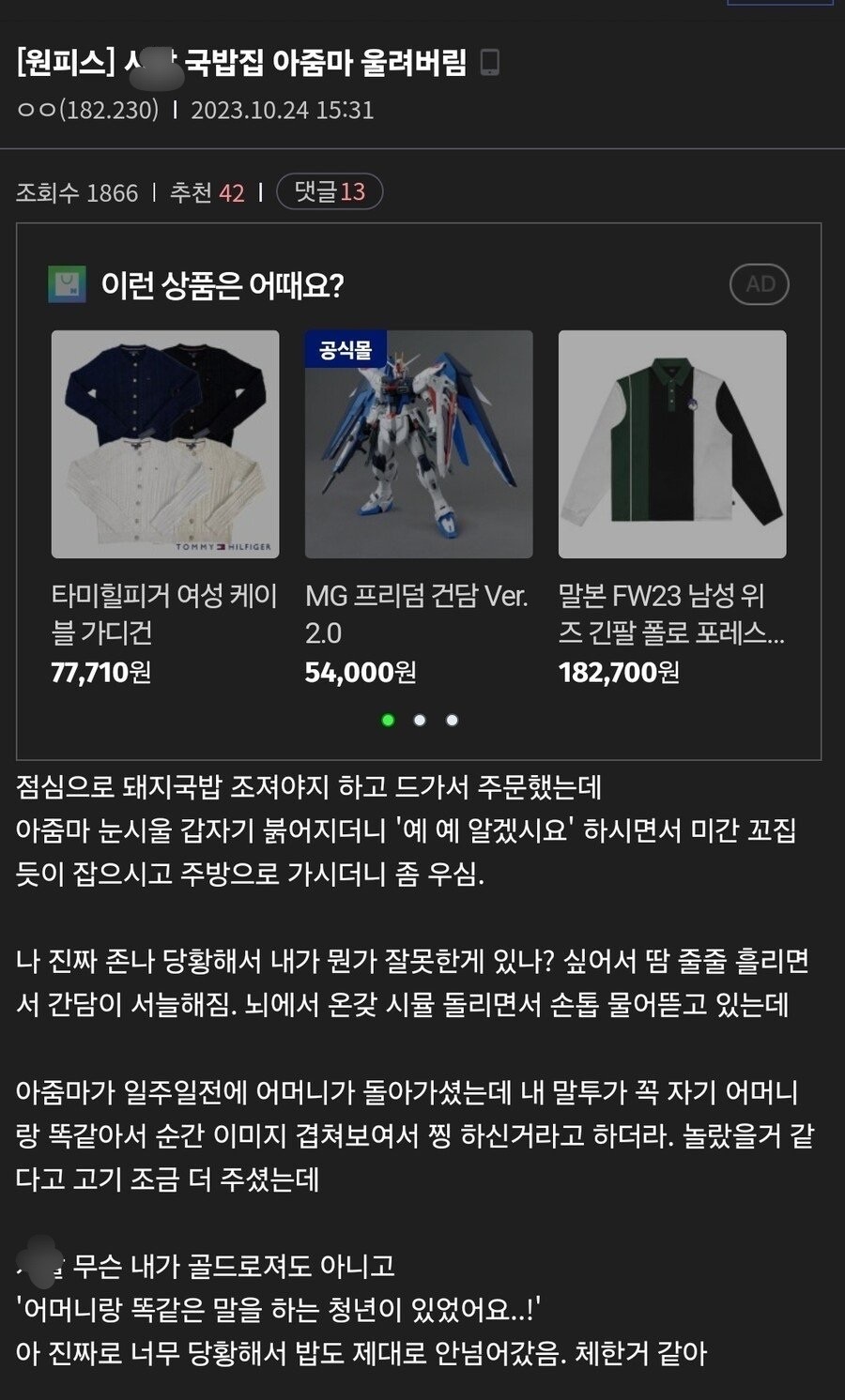Image resolution: width=845 pixels, height=1400 pixels.
Task: Tap the AD info badge
Action: [x=760, y=284]
